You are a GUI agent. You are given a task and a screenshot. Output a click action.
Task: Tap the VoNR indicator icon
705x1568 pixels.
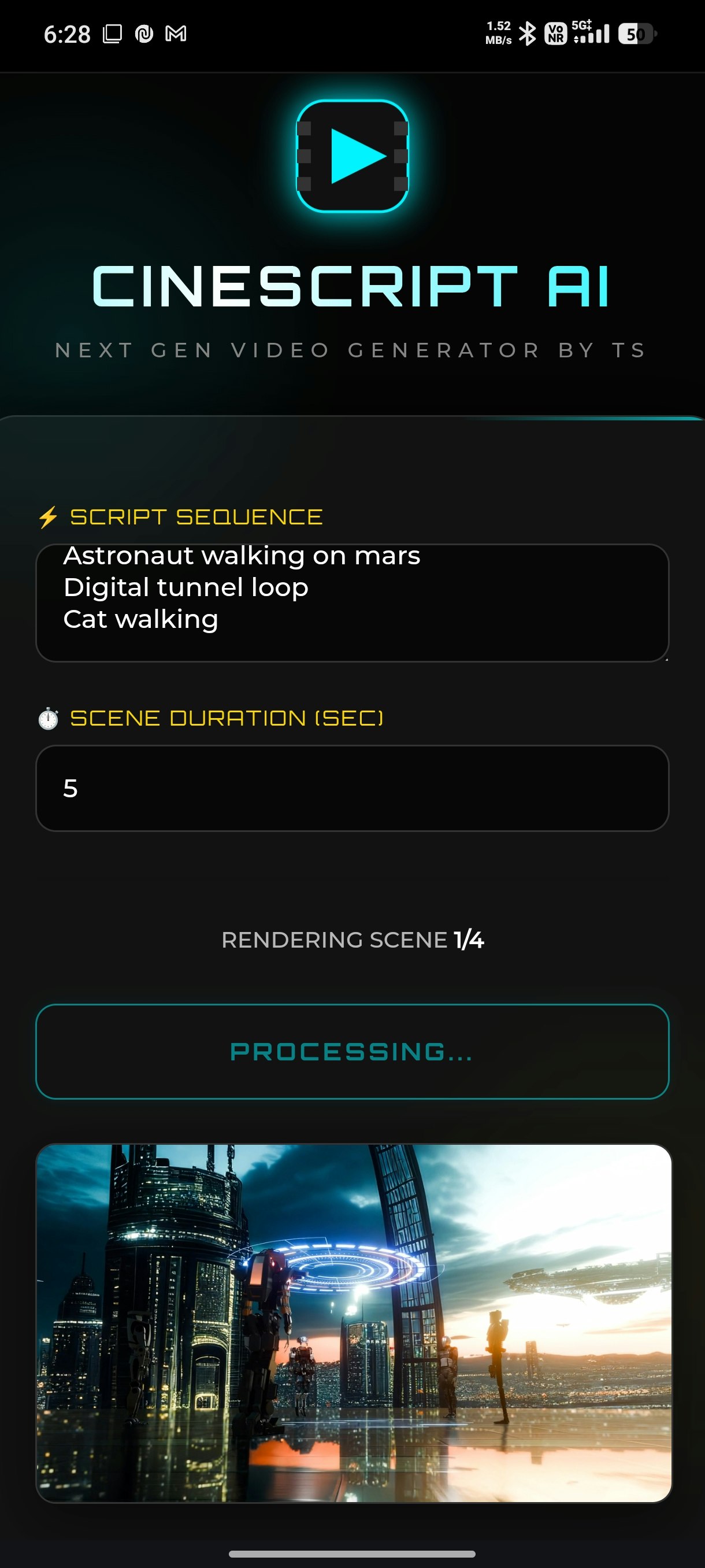point(554,34)
